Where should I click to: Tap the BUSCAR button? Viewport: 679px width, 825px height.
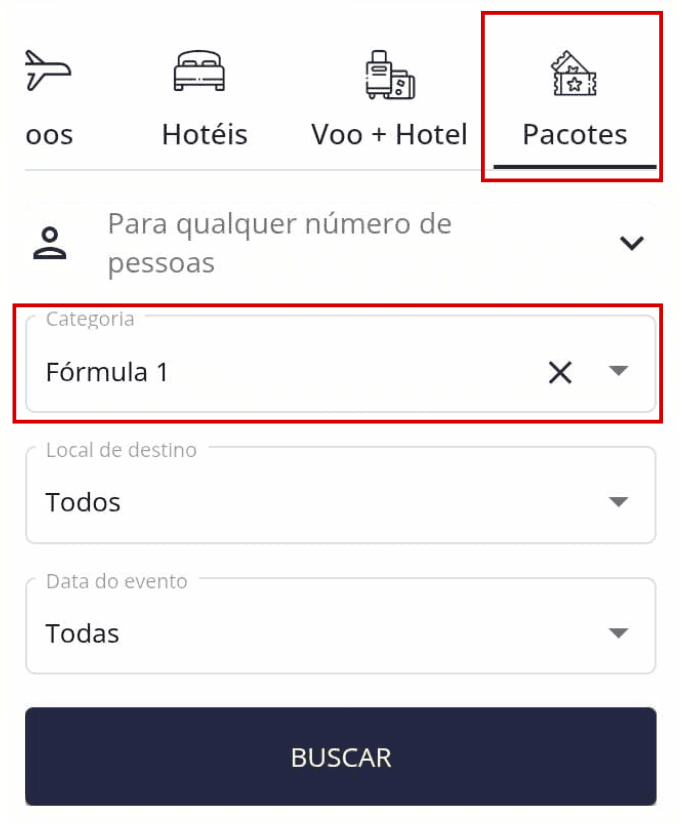[x=340, y=757]
